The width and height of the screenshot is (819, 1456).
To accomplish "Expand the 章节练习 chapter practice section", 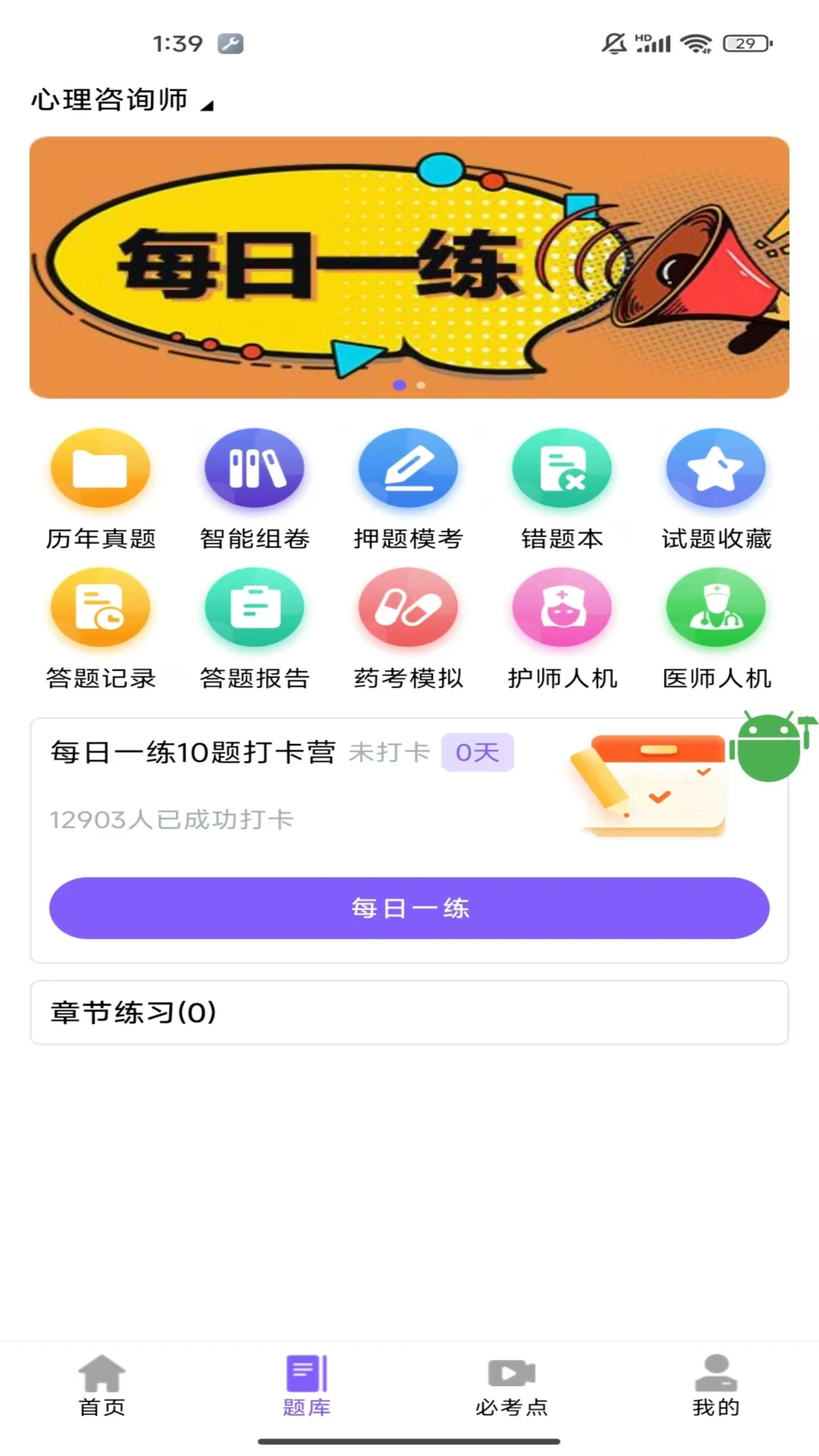I will coord(409,1012).
